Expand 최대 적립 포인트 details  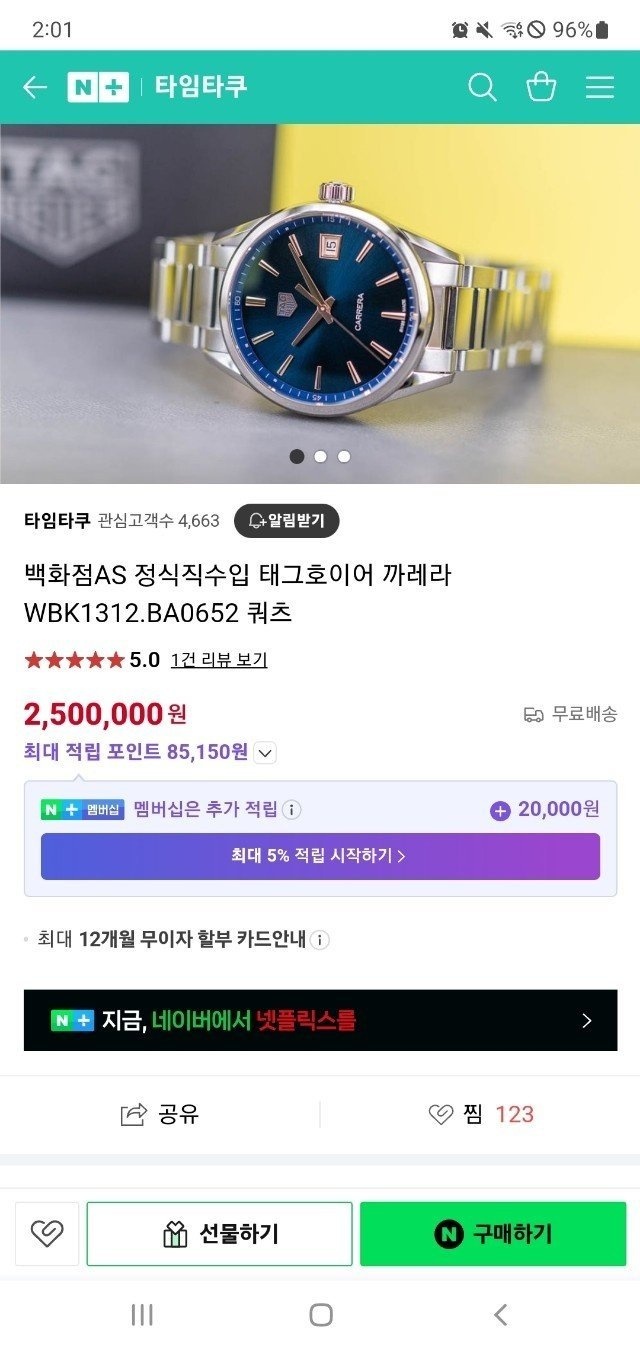[x=265, y=753]
